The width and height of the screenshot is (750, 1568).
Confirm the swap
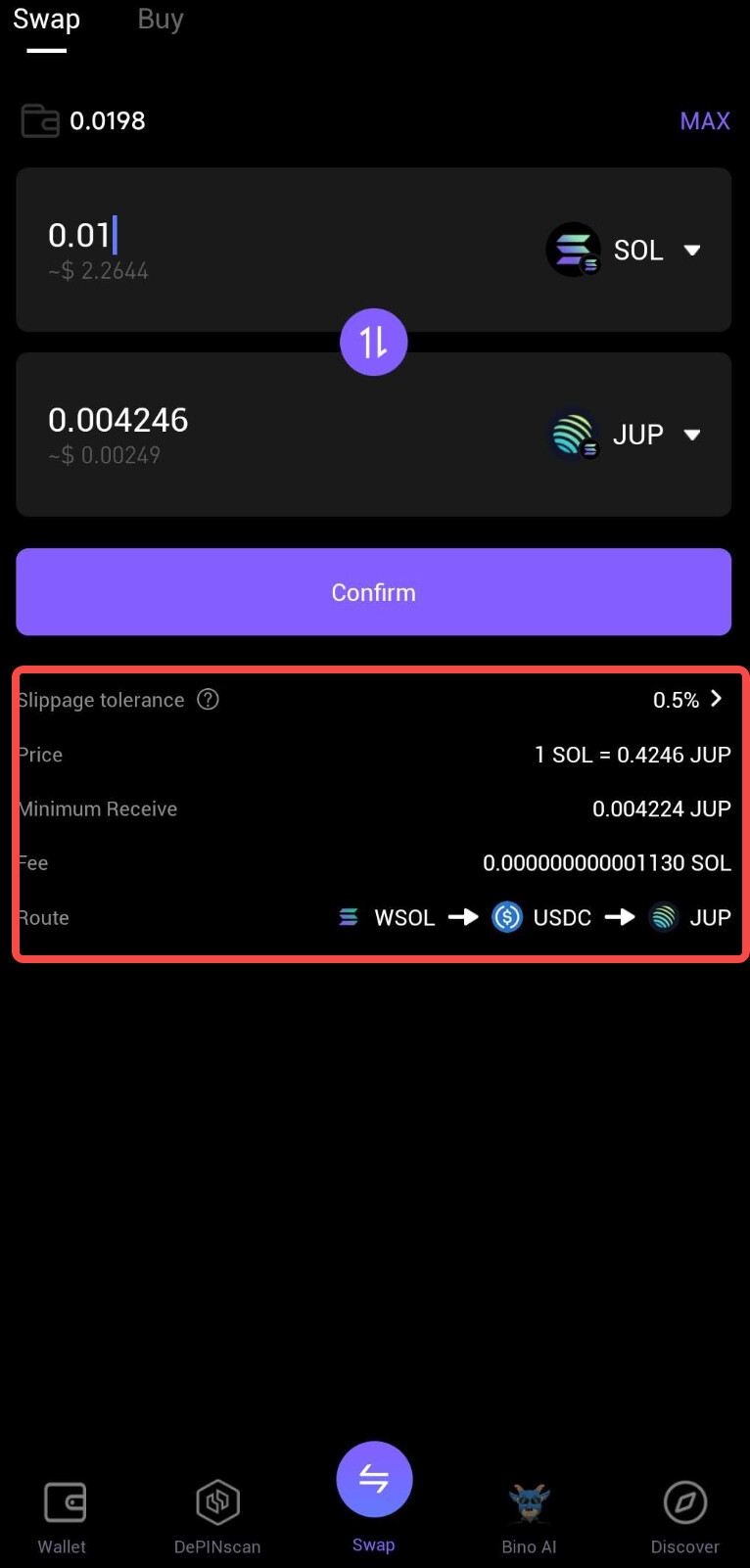coord(373,592)
